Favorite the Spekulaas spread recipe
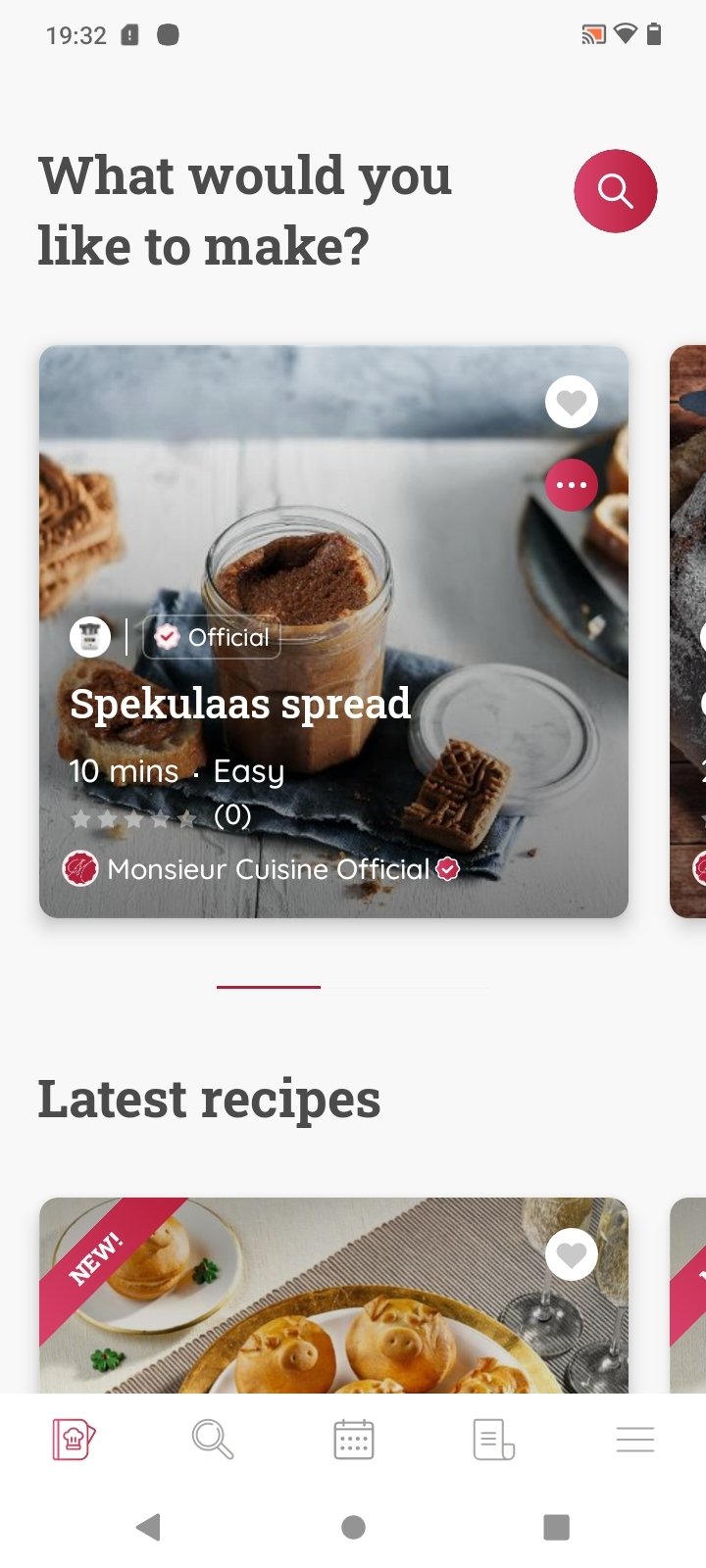 [x=572, y=402]
